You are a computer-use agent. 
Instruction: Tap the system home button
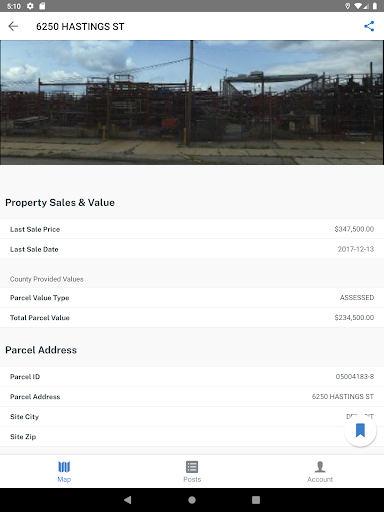point(192,500)
